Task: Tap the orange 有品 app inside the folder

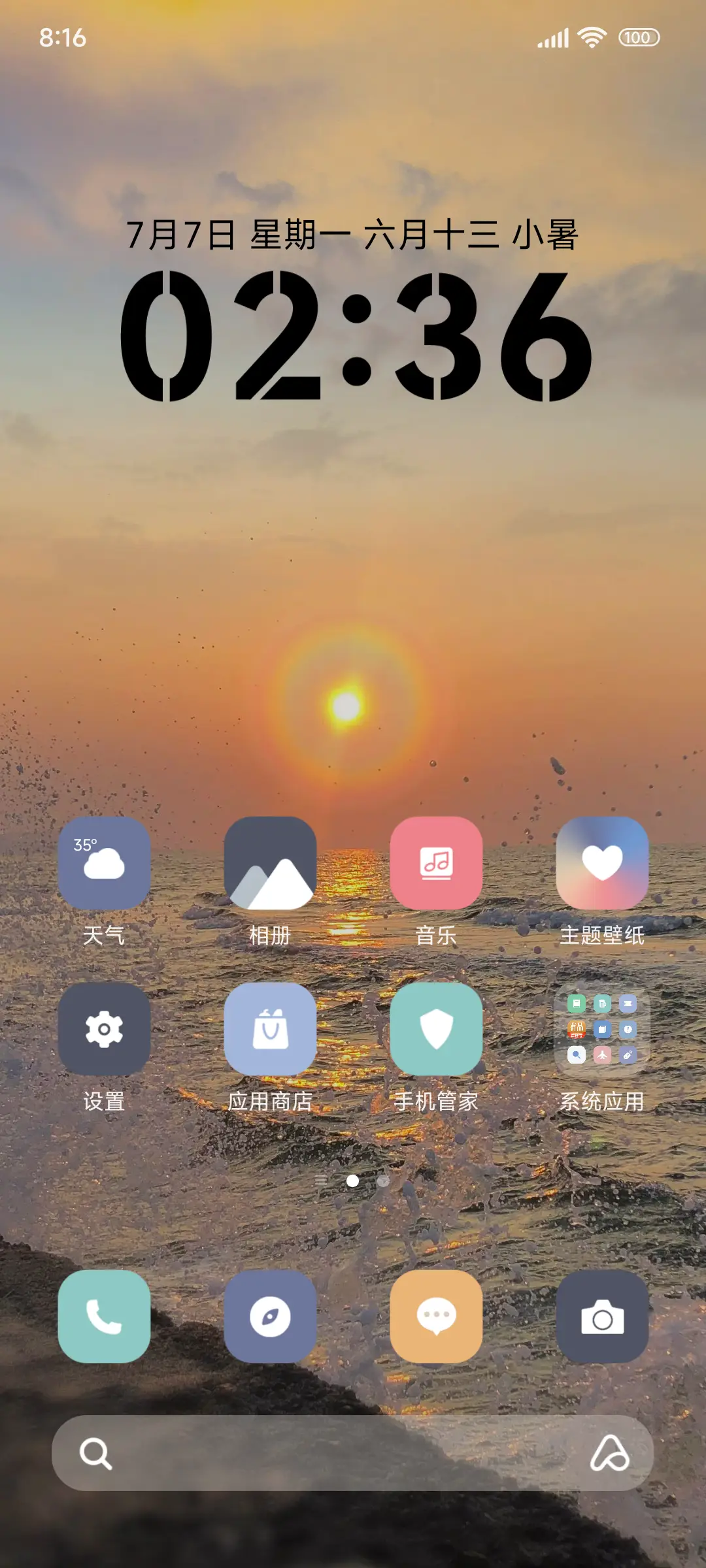Action: [x=577, y=1030]
